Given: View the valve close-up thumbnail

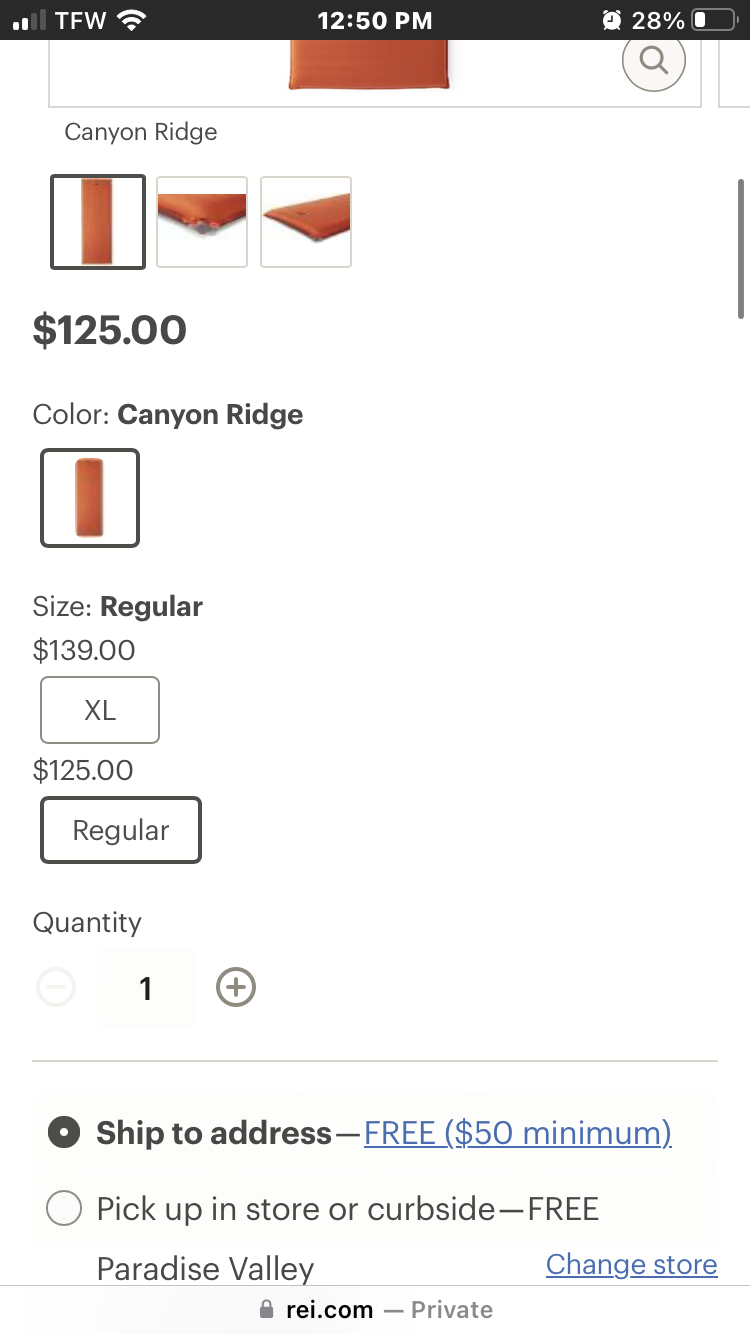Looking at the screenshot, I should [x=202, y=222].
